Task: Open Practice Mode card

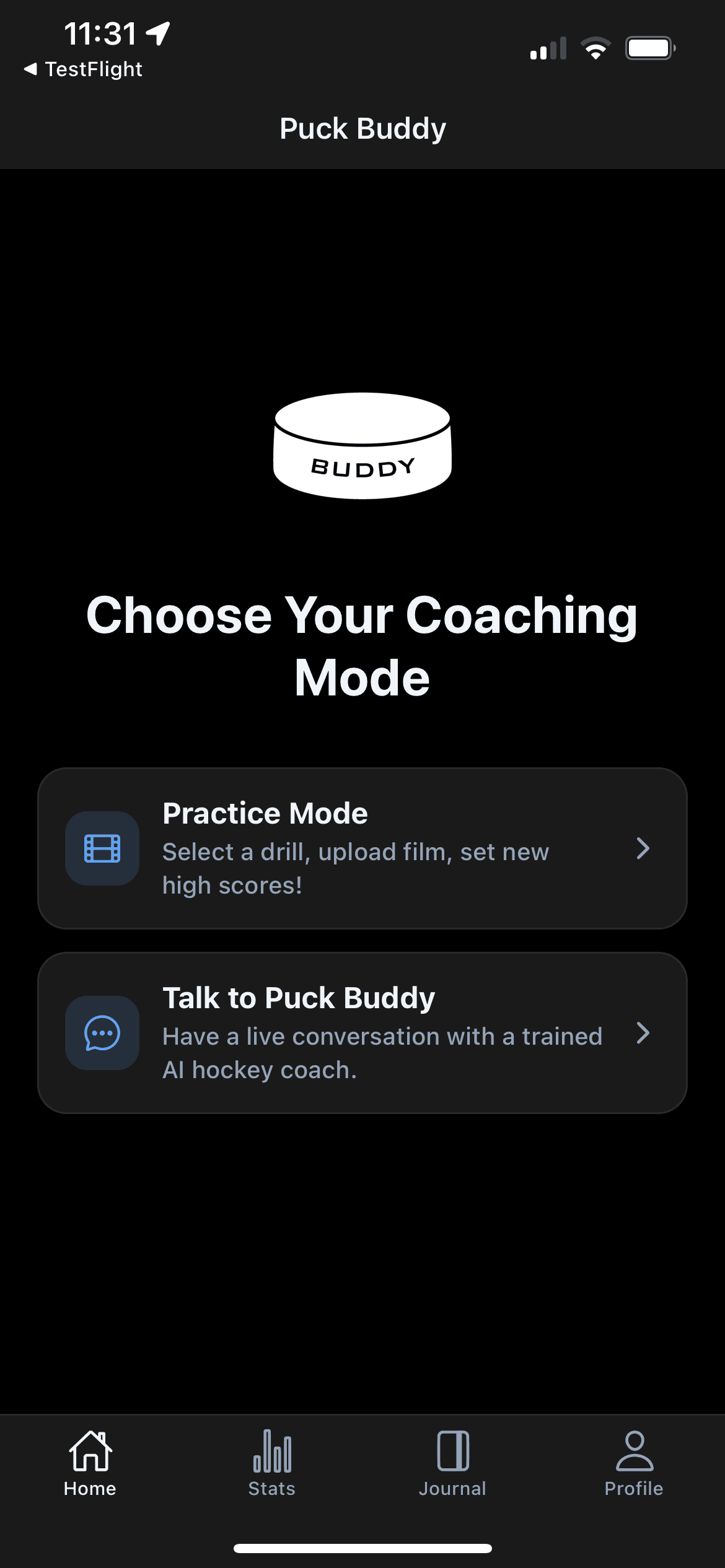Action: (362, 848)
